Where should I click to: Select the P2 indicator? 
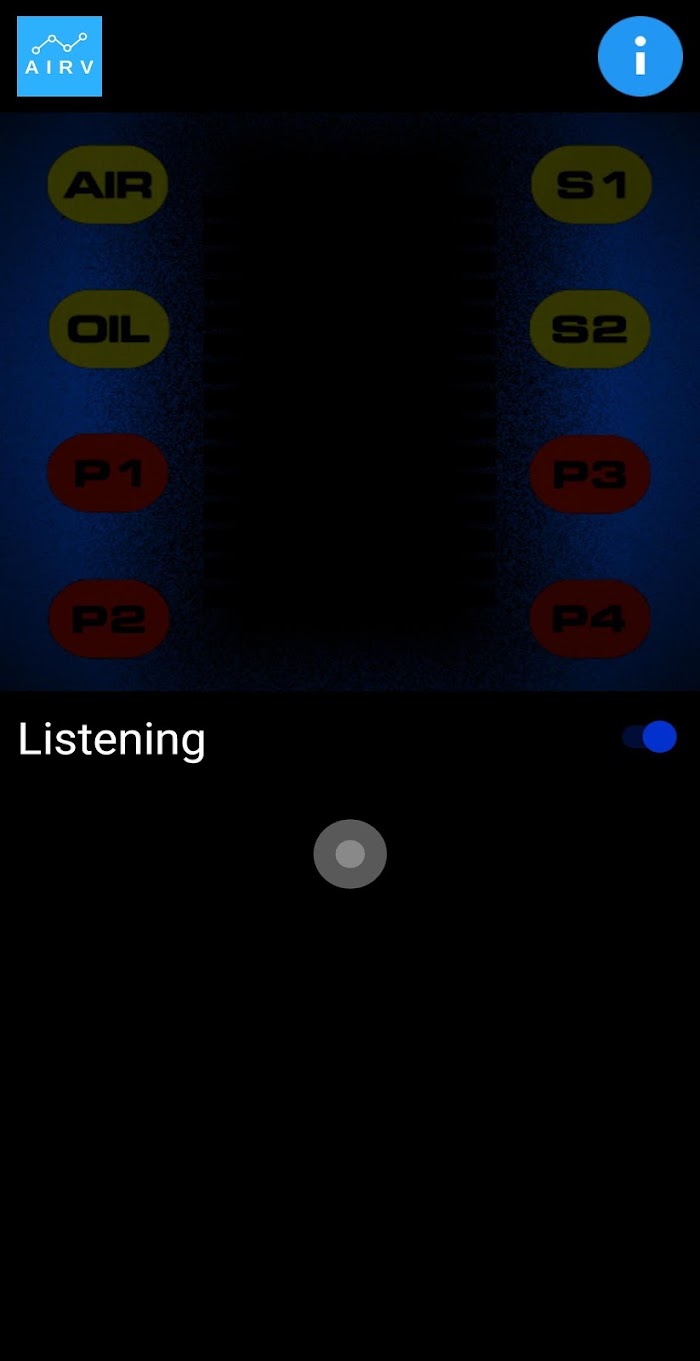click(108, 619)
